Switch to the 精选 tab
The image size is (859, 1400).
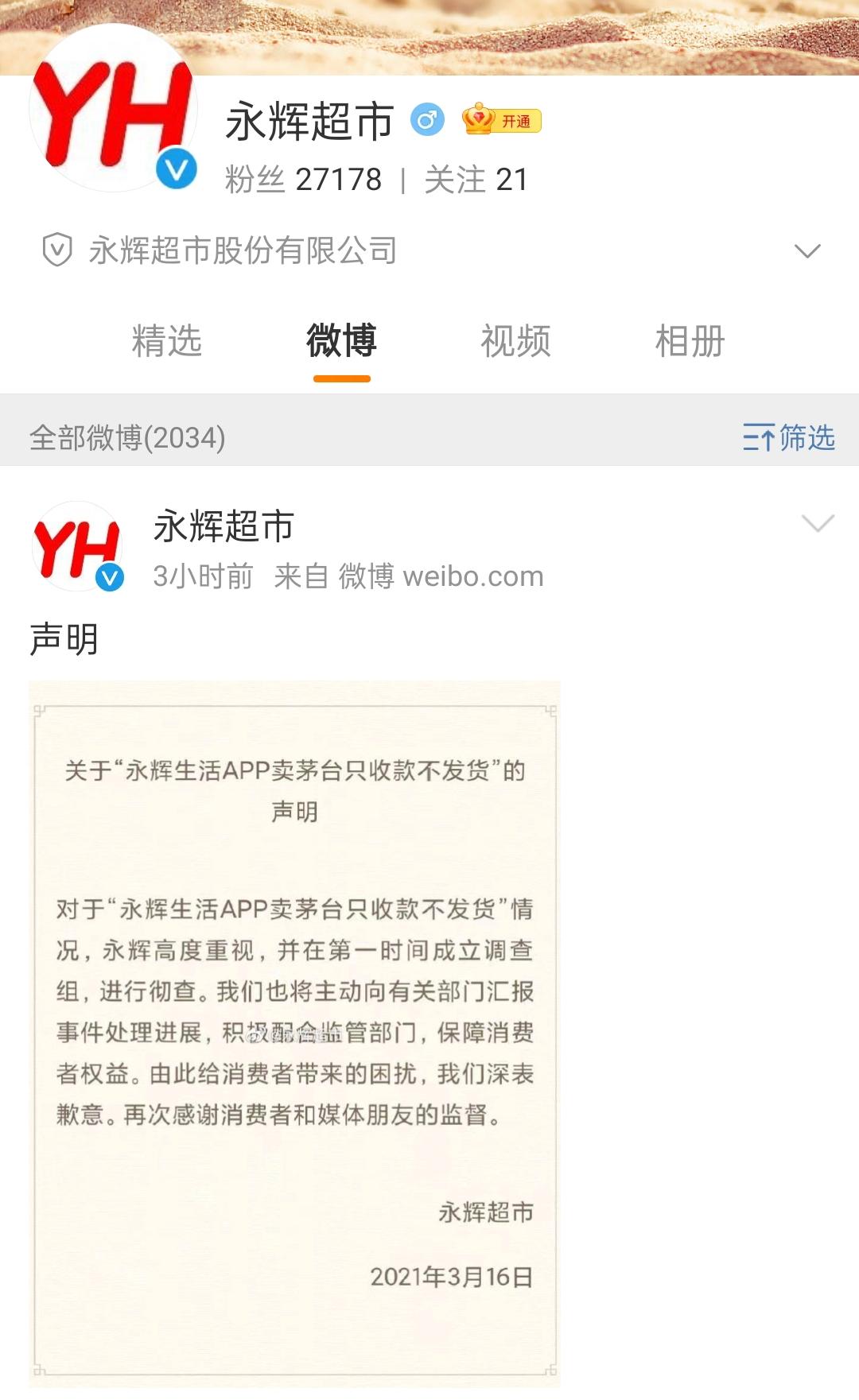(x=167, y=341)
